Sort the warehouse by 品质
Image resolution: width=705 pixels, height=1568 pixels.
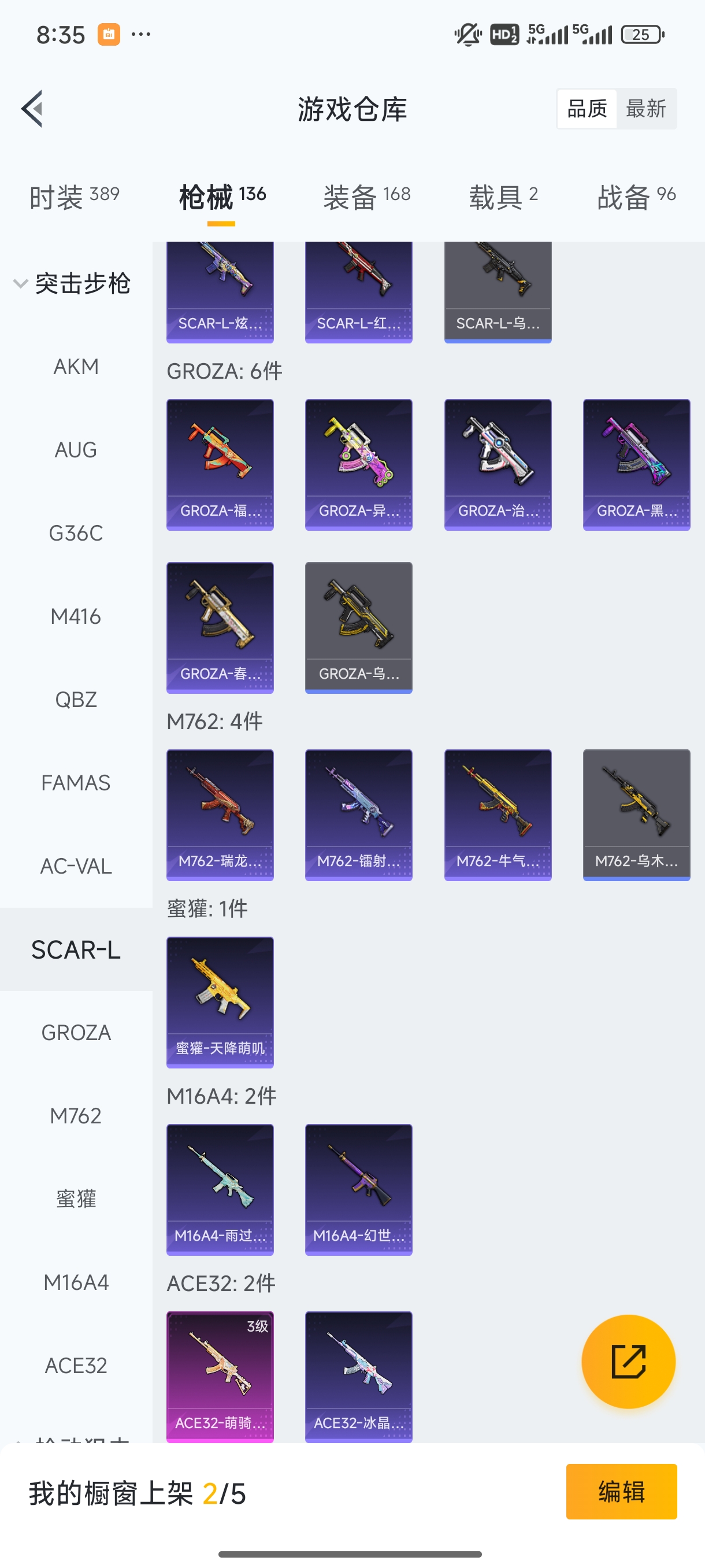(587, 109)
